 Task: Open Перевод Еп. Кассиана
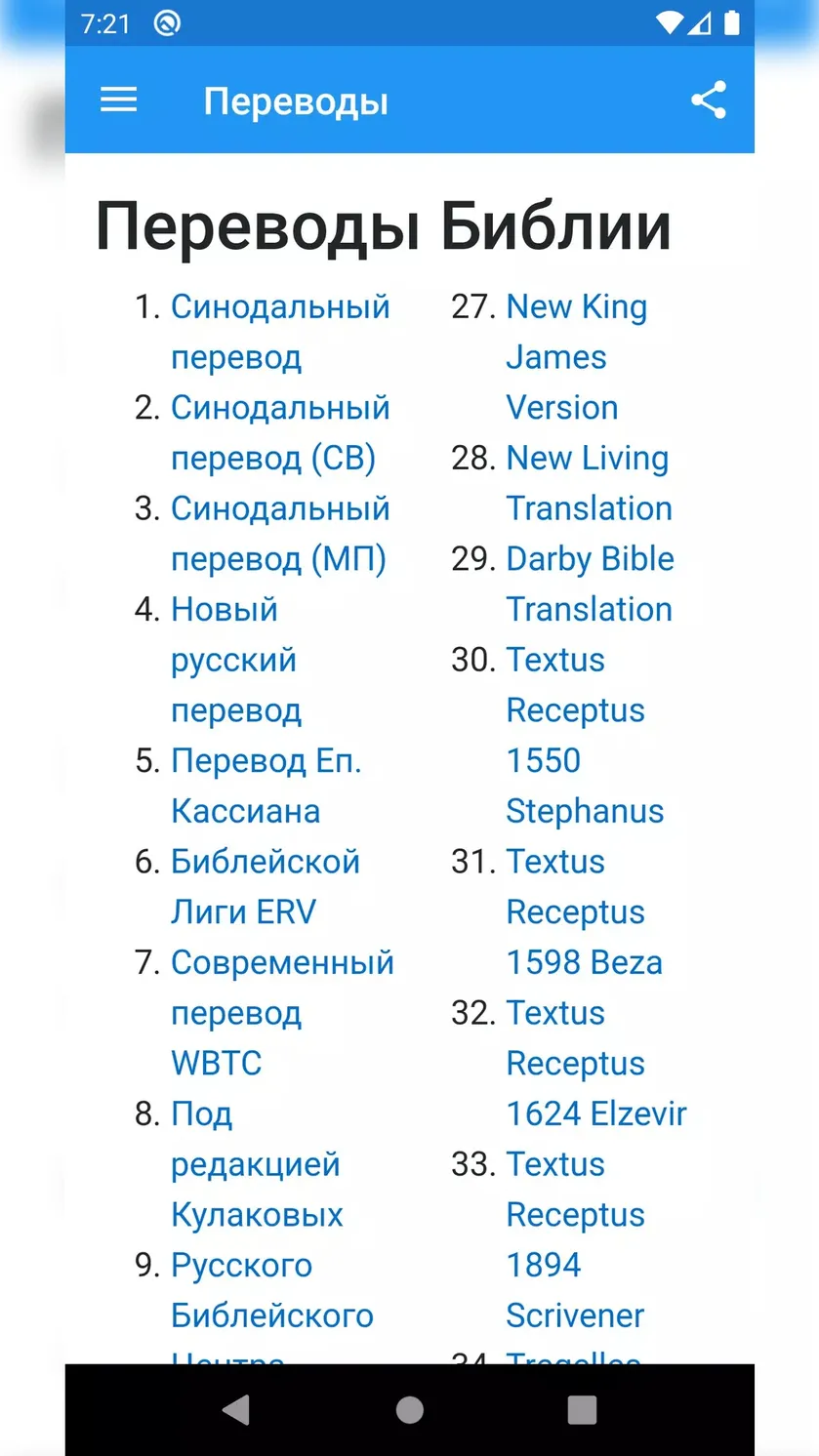(266, 786)
